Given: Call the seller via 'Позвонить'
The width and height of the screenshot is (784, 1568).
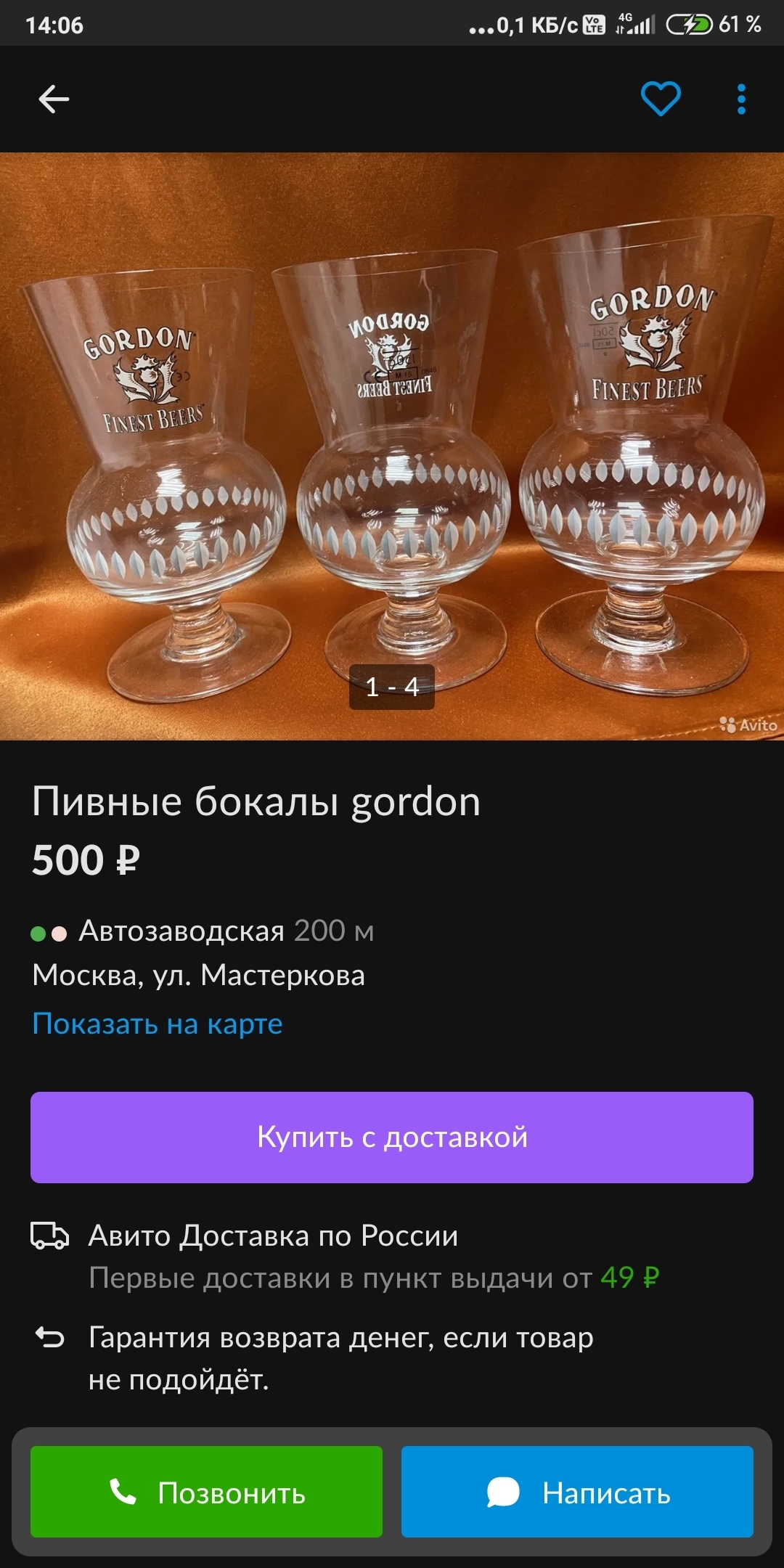Looking at the screenshot, I should coord(206,1493).
